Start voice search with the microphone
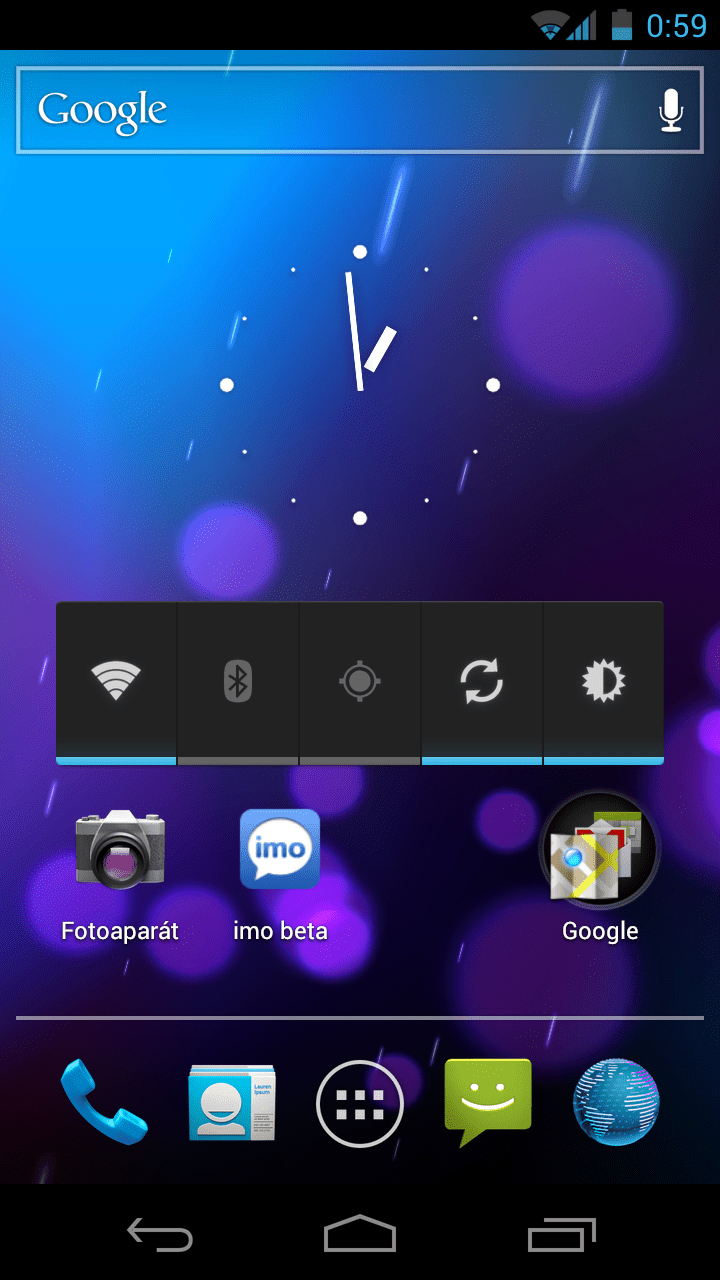This screenshot has width=720, height=1280. tap(671, 110)
